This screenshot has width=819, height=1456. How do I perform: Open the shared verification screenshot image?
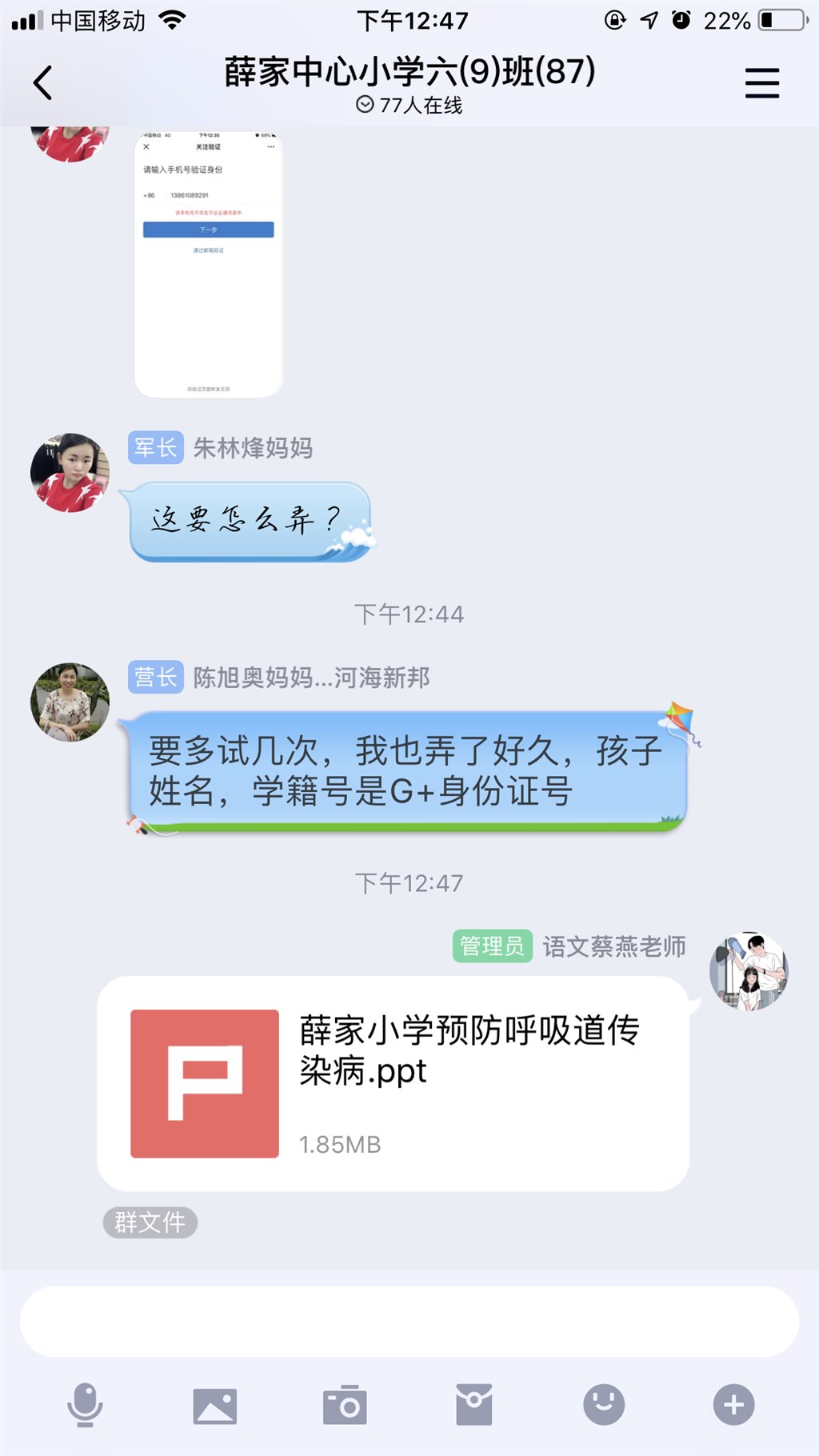[208, 264]
